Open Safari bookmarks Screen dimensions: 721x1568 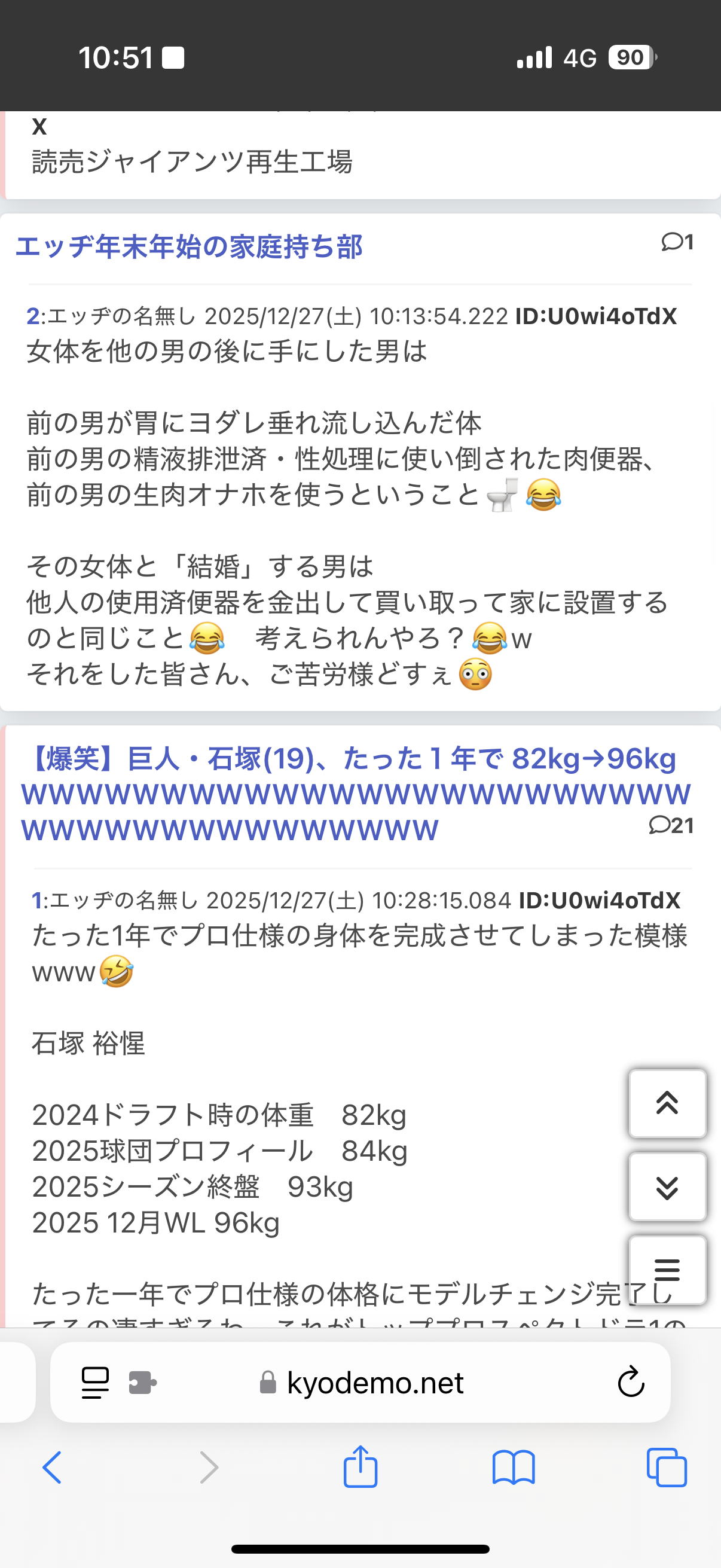514,1468
